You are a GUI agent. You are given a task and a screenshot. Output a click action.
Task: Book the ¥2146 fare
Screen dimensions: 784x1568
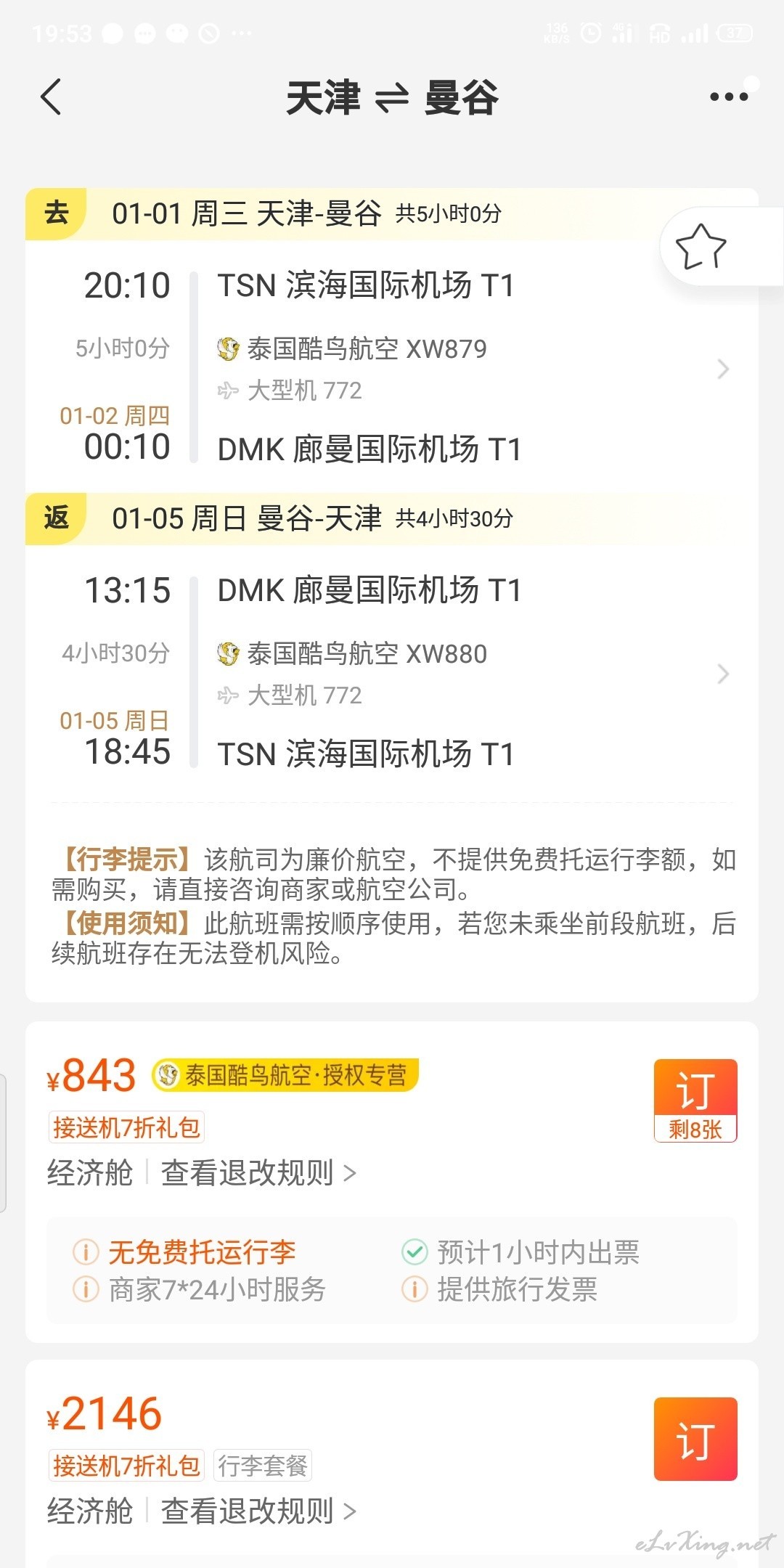695,1439
